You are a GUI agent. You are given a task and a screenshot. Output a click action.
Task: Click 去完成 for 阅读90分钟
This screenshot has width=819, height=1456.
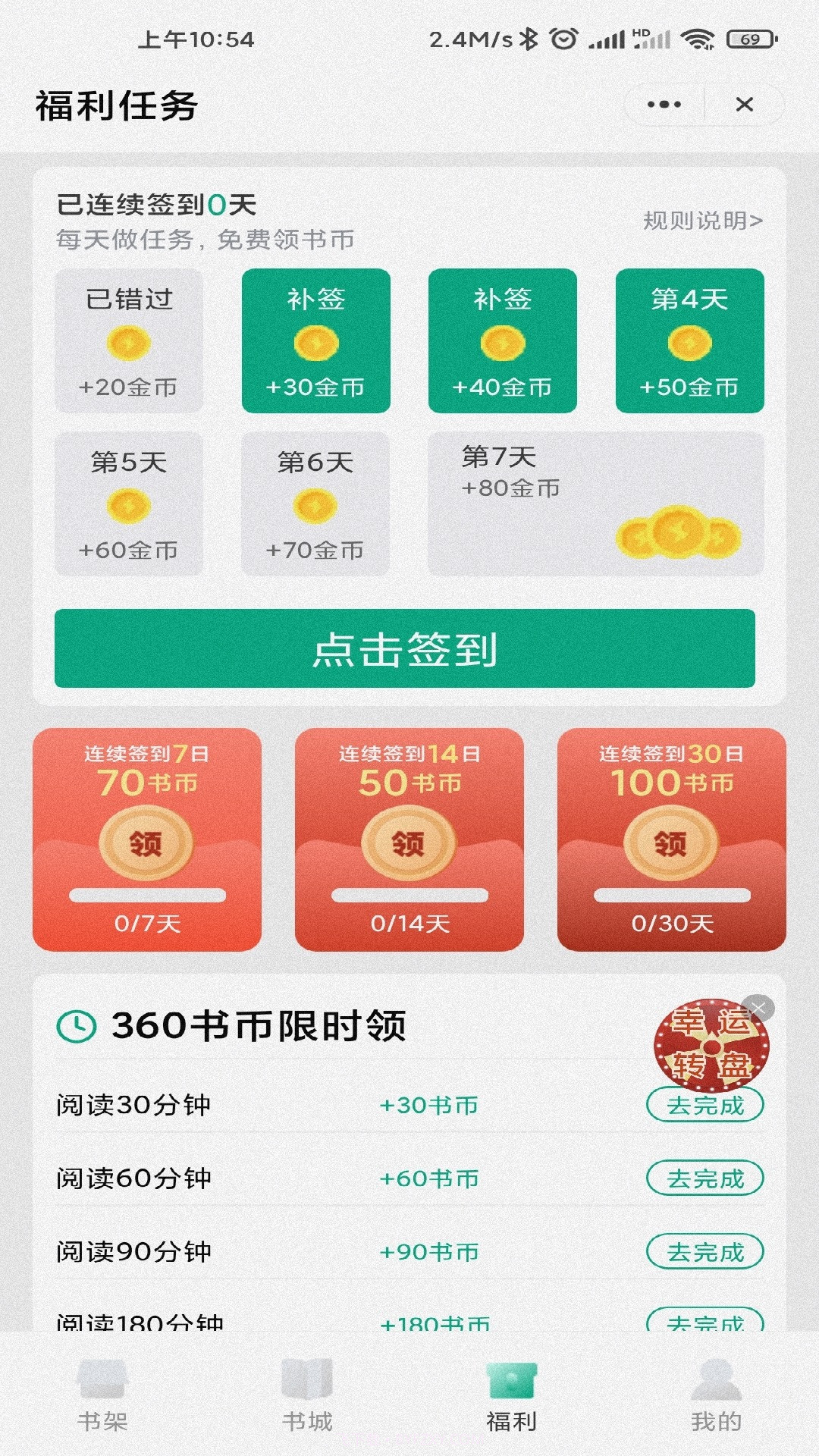click(704, 1250)
